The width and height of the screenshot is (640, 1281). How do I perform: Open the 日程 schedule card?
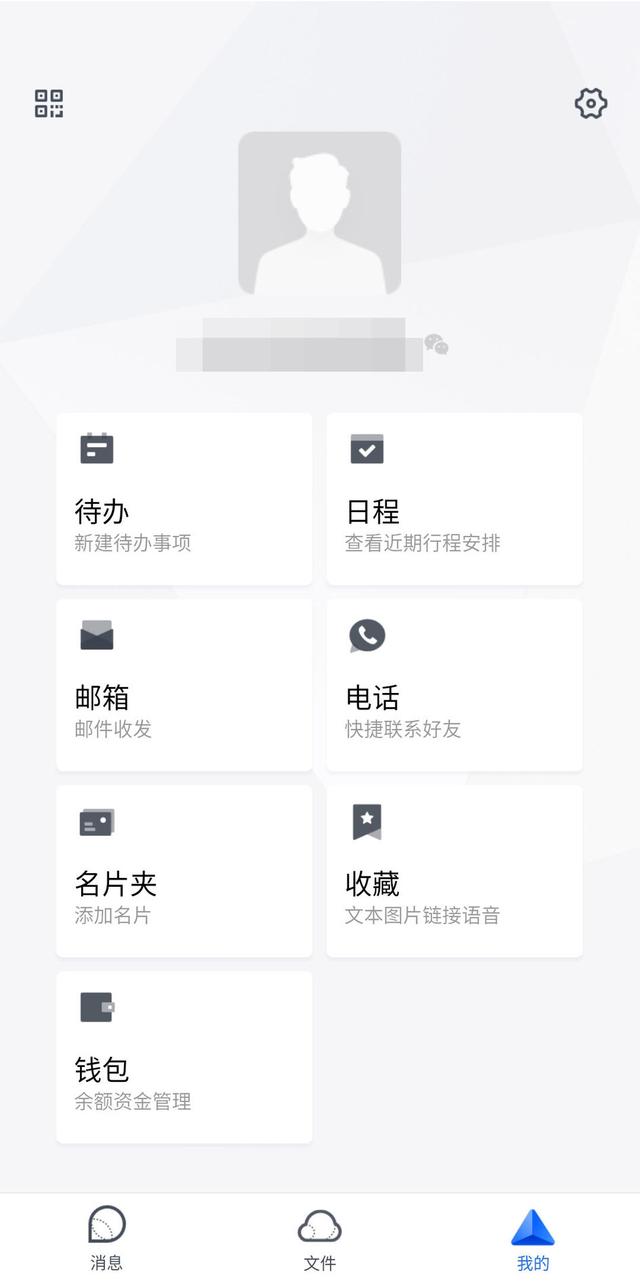(x=454, y=498)
